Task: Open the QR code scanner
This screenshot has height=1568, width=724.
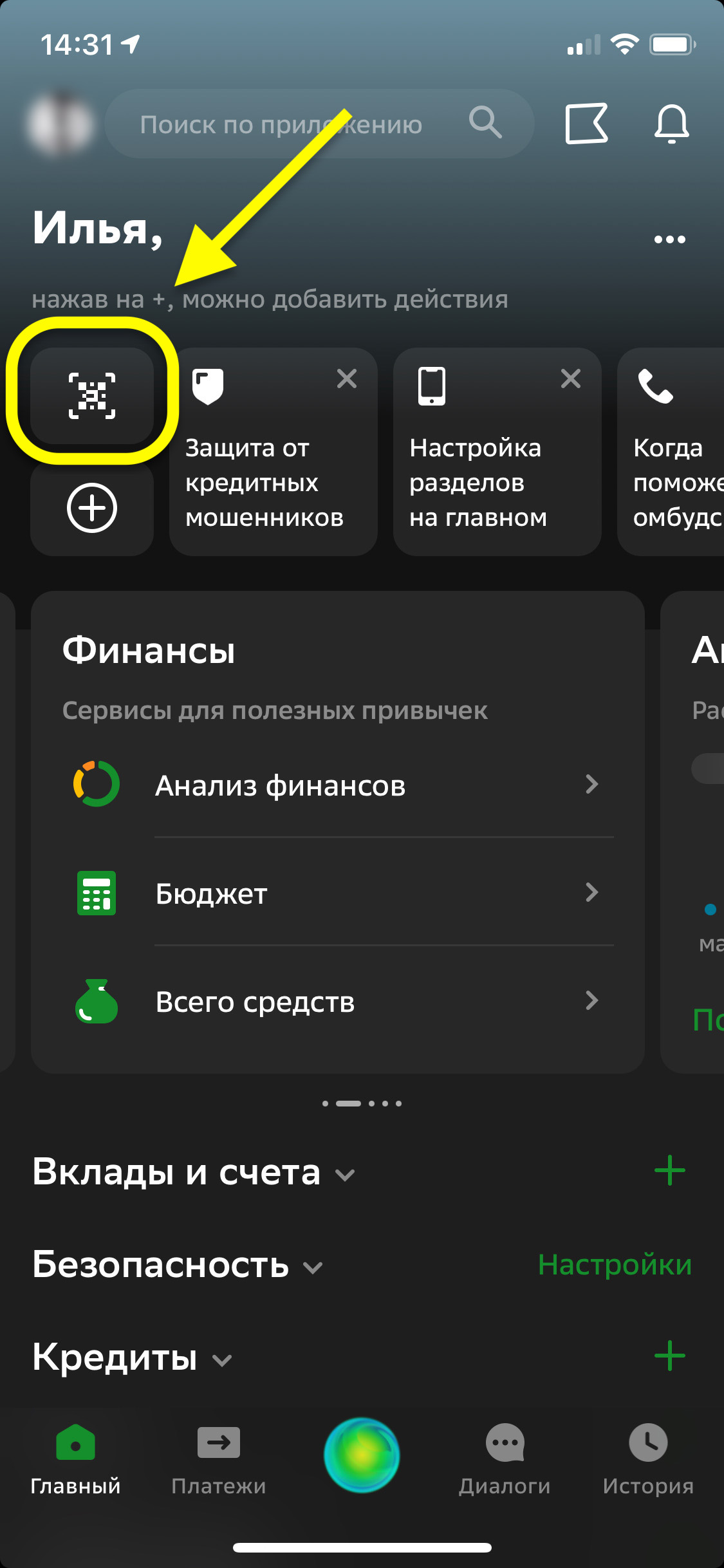Action: pos(92,395)
